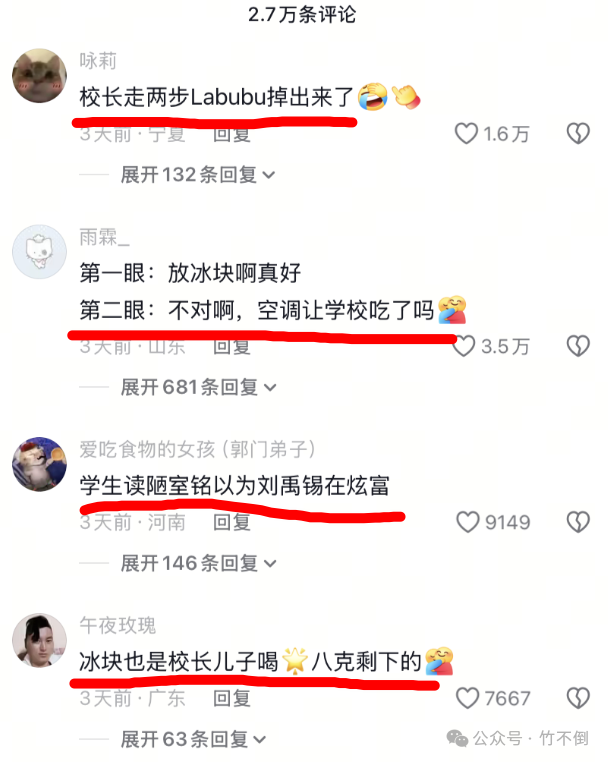The height and width of the screenshot is (762, 608).
Task: Open 雨霖_'s profile avatar
Action: click(39, 250)
